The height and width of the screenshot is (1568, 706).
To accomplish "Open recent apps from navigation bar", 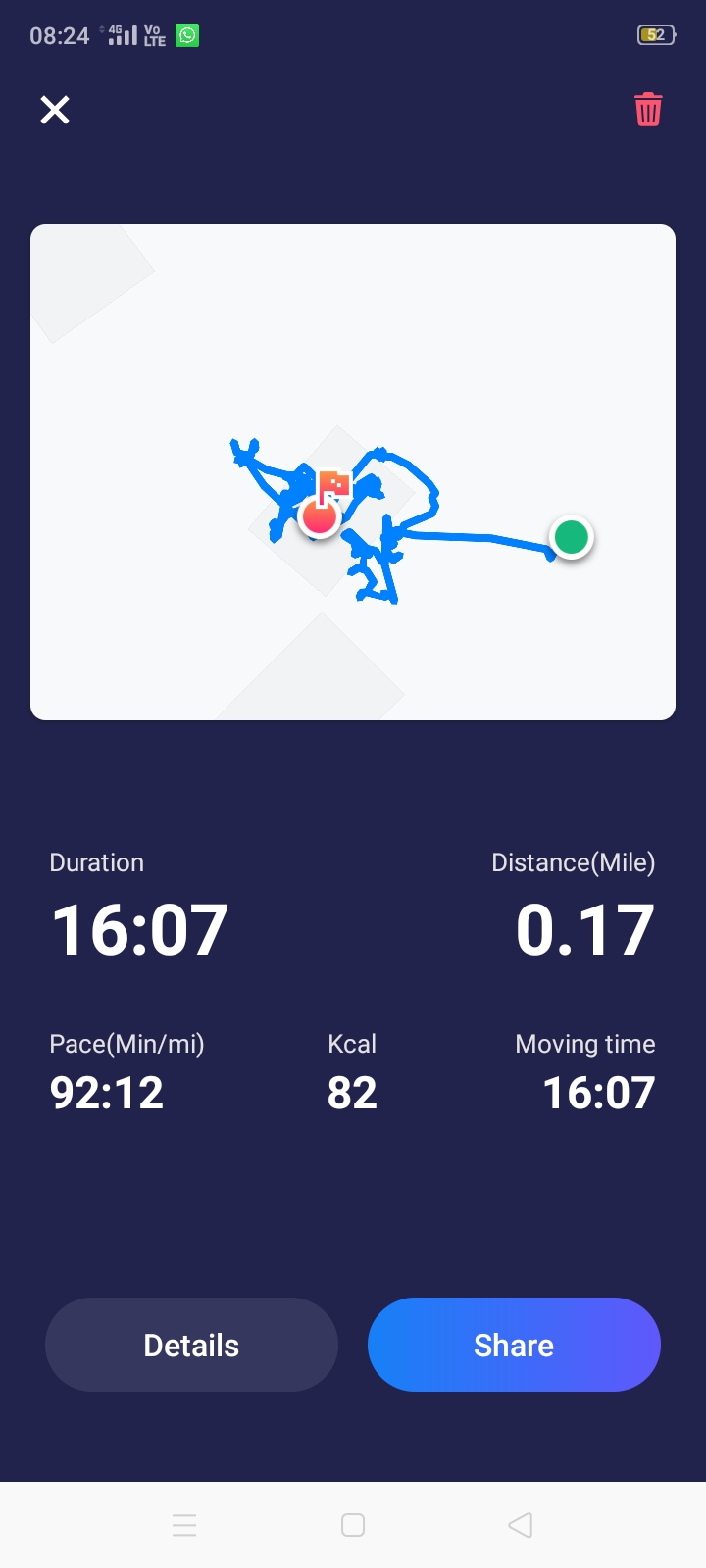I will 184,1525.
